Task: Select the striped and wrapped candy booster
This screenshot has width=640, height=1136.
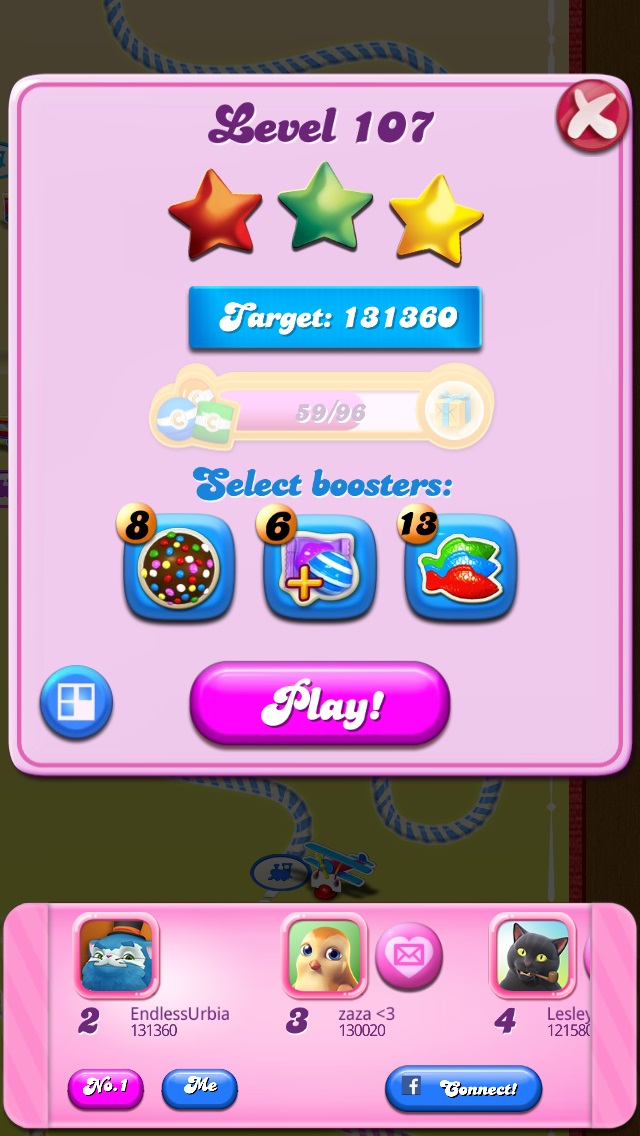Action: [320, 567]
